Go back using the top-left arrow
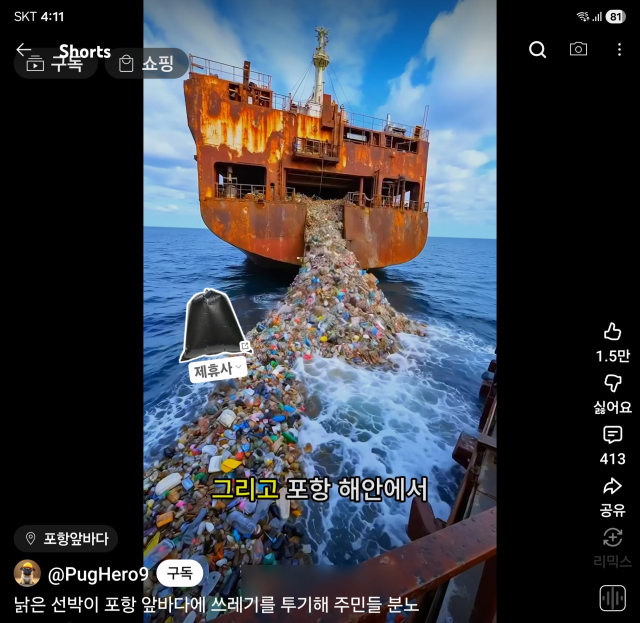This screenshot has height=623, width=640. click(24, 50)
